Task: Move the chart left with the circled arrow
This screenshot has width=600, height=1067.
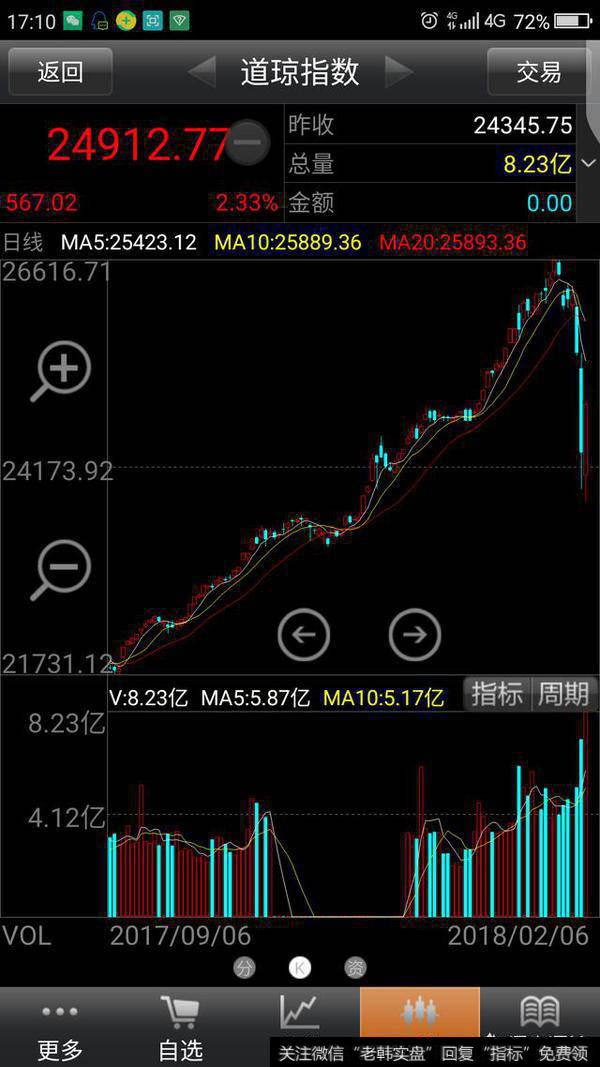Action: (304, 634)
